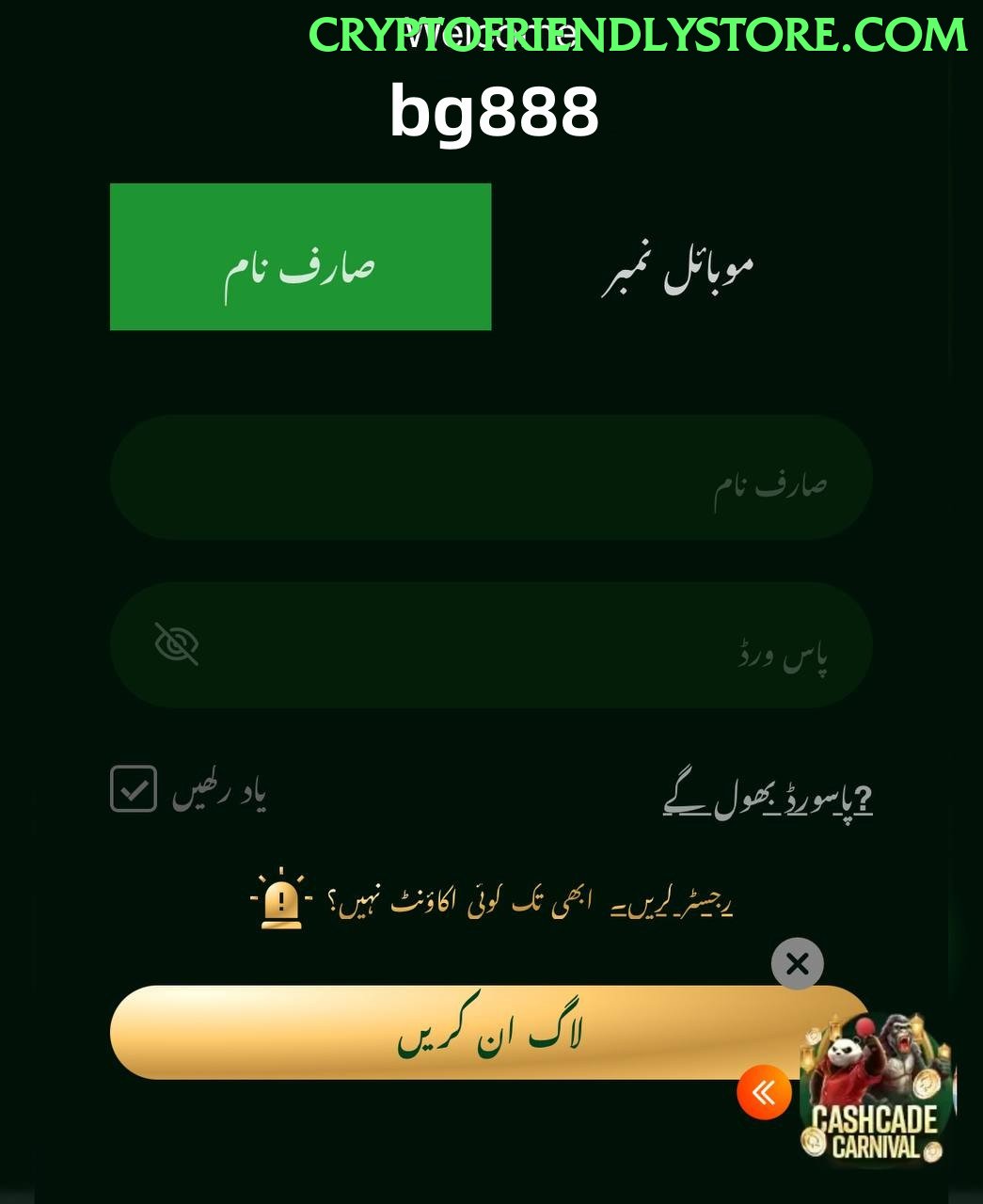The width and height of the screenshot is (983, 1204).
Task: Open the Cashcade Carnival promotion
Action: click(x=877, y=1093)
